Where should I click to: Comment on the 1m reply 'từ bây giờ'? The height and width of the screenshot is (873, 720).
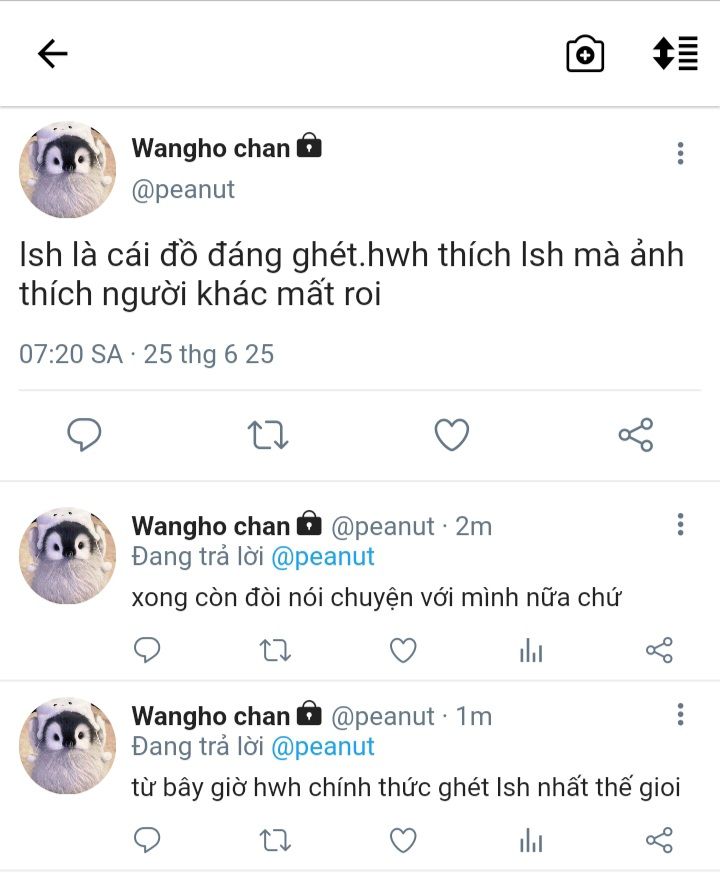click(x=147, y=840)
